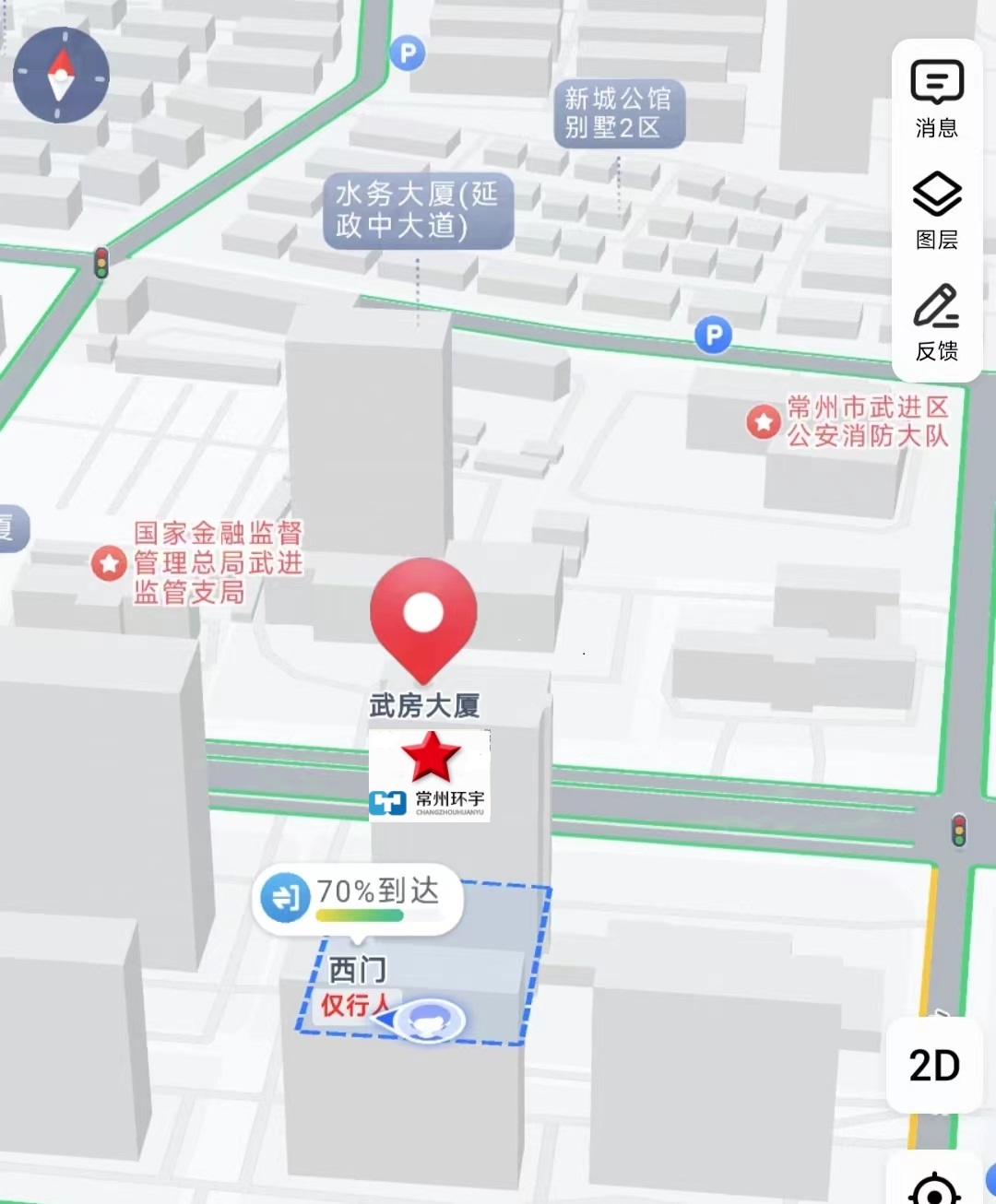The image size is (996, 1204).
Task: Open 国家金融监督管理总局武进监管支局 place marker
Action: (x=109, y=562)
